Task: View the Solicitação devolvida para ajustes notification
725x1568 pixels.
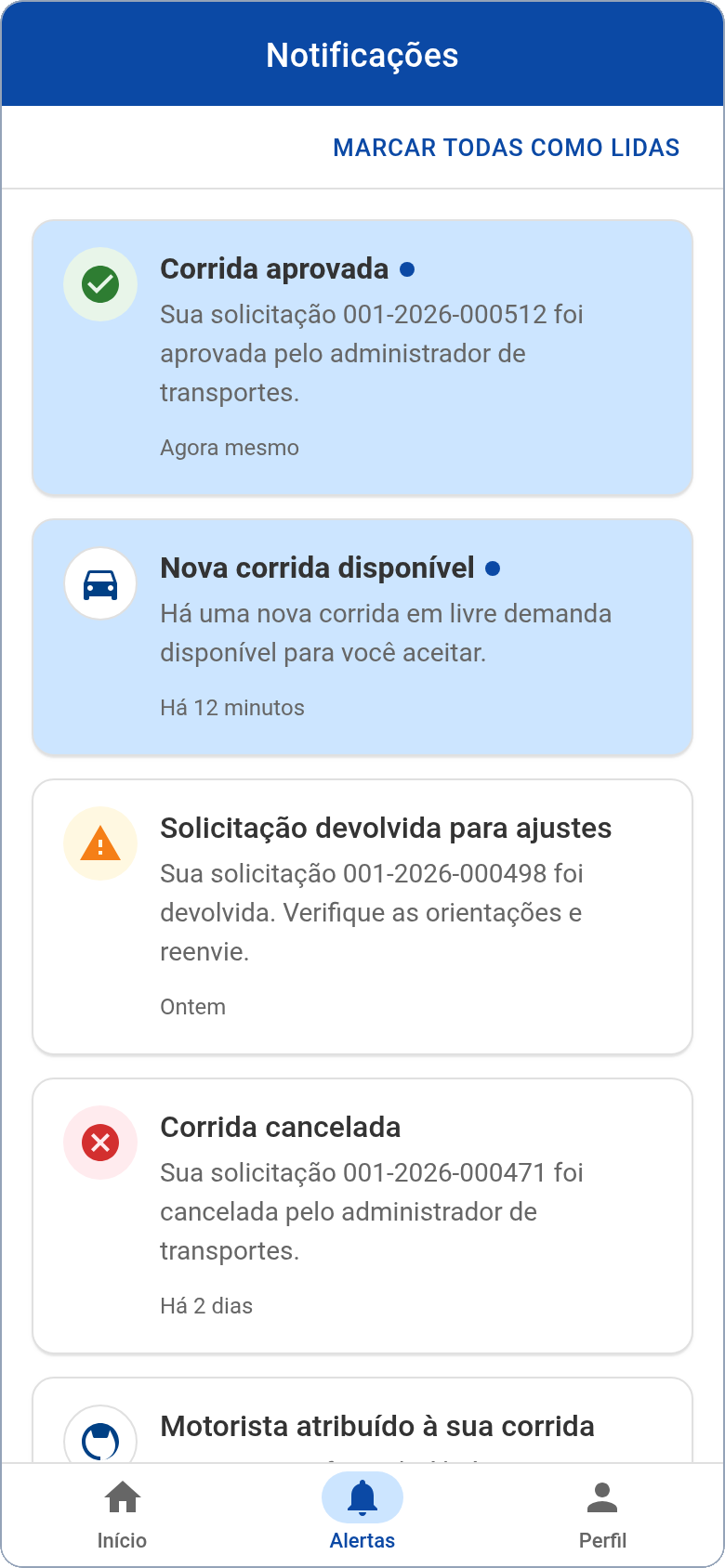Action: point(362,917)
